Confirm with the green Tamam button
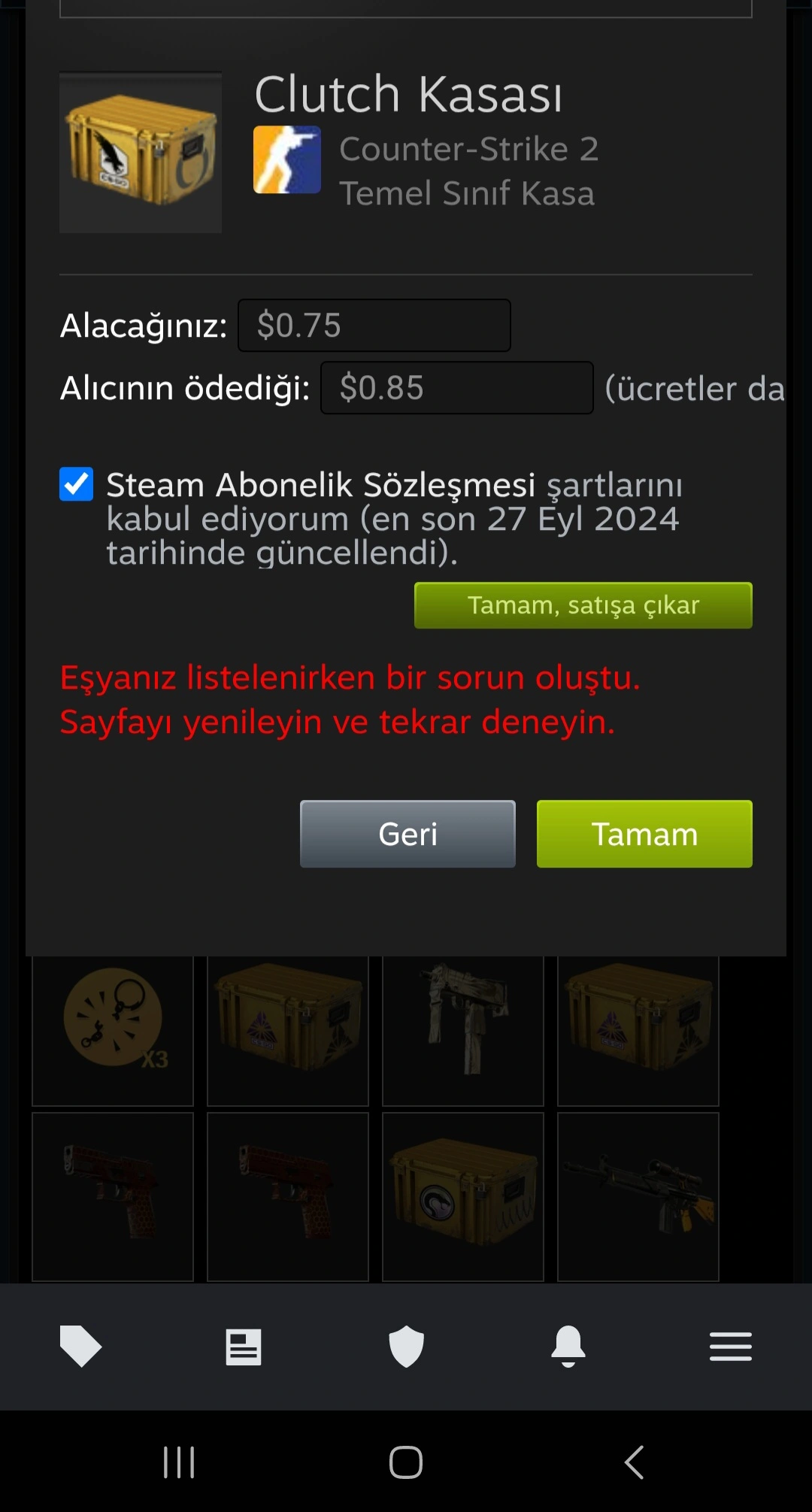The height and width of the screenshot is (1512, 812). coord(644,834)
